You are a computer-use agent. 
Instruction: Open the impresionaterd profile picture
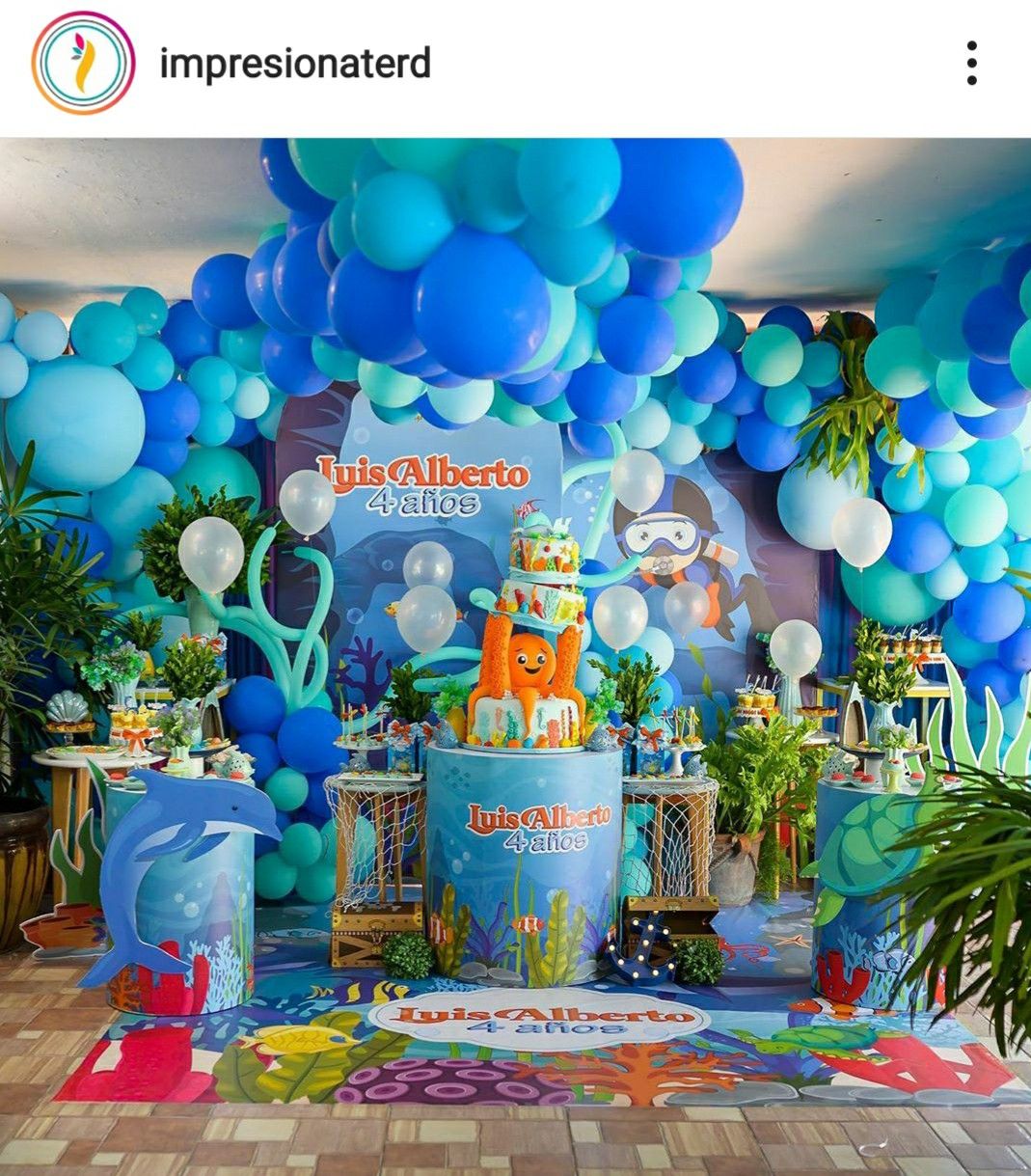coord(83,64)
